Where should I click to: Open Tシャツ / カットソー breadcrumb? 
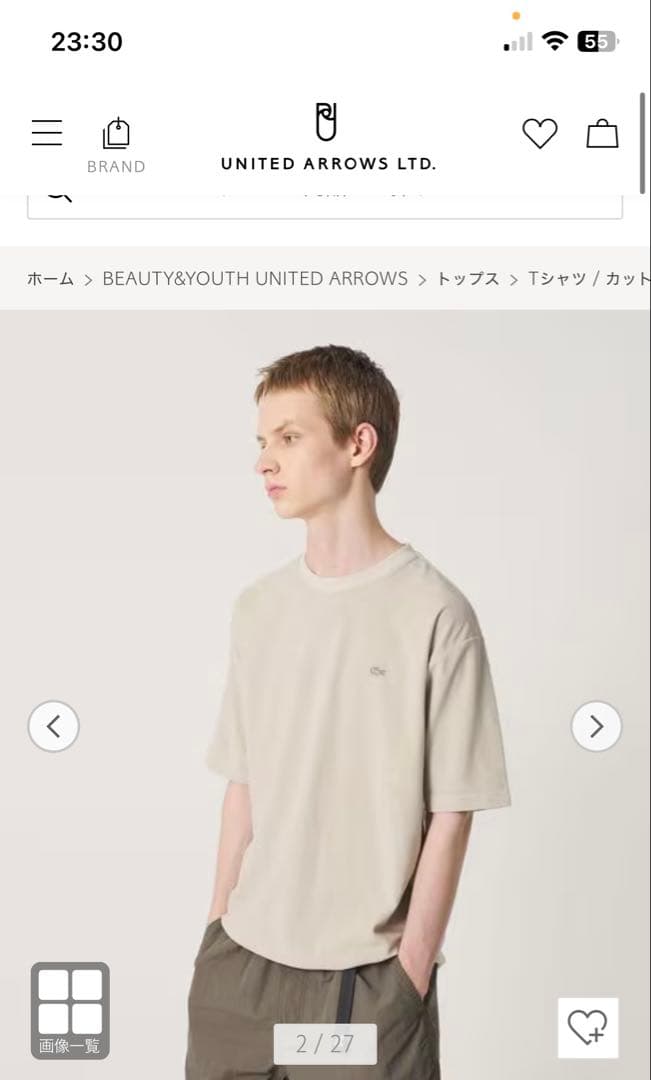coord(589,279)
